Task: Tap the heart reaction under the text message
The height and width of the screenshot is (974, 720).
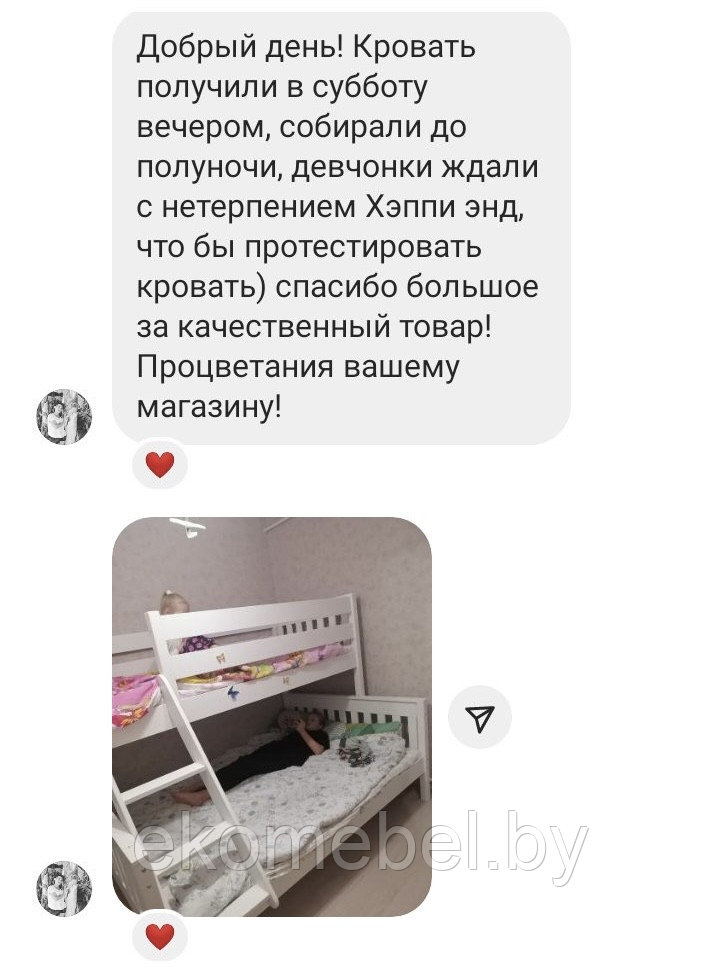Action: click(x=160, y=464)
